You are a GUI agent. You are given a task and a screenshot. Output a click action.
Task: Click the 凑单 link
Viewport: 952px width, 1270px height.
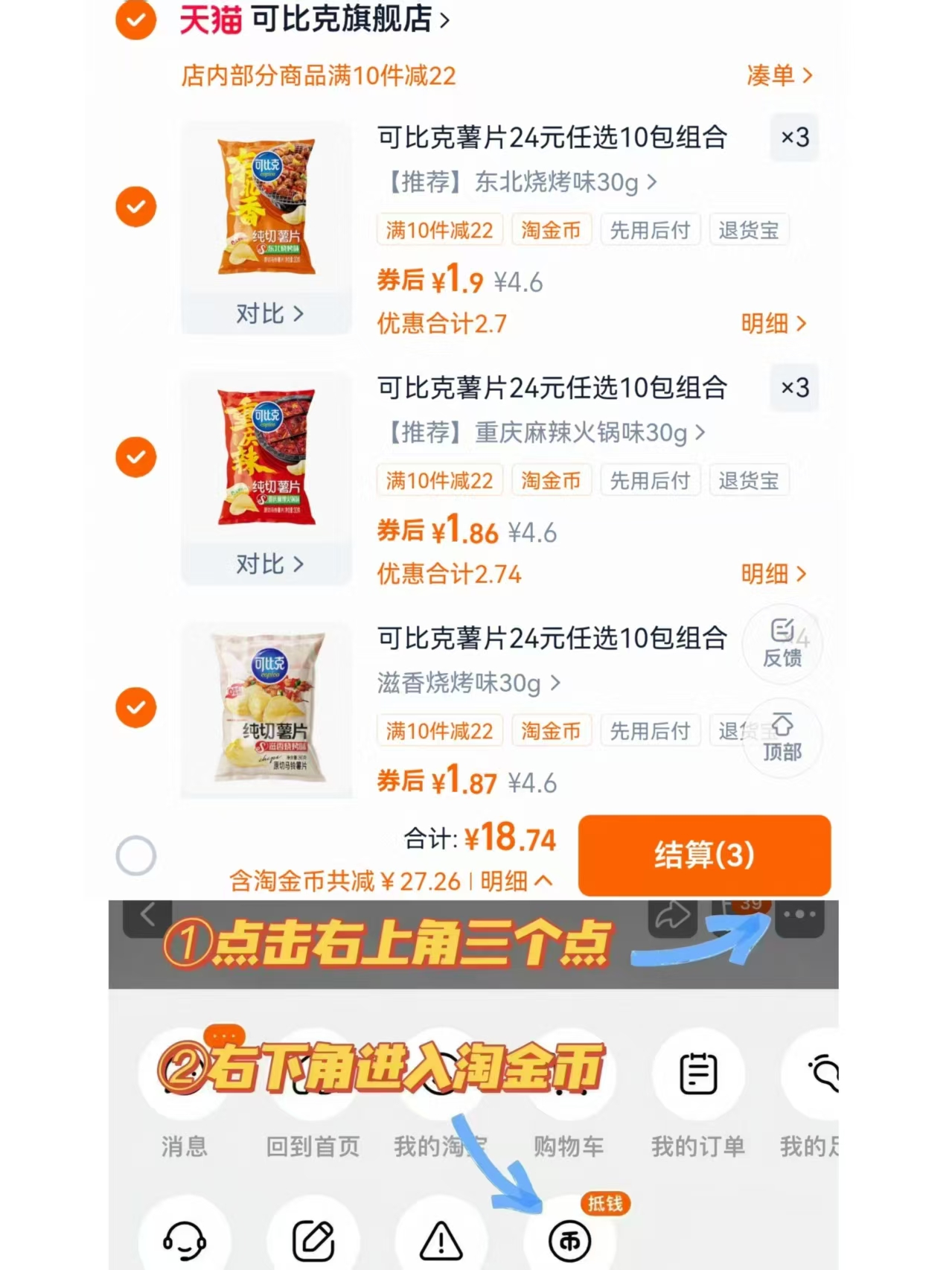774,74
